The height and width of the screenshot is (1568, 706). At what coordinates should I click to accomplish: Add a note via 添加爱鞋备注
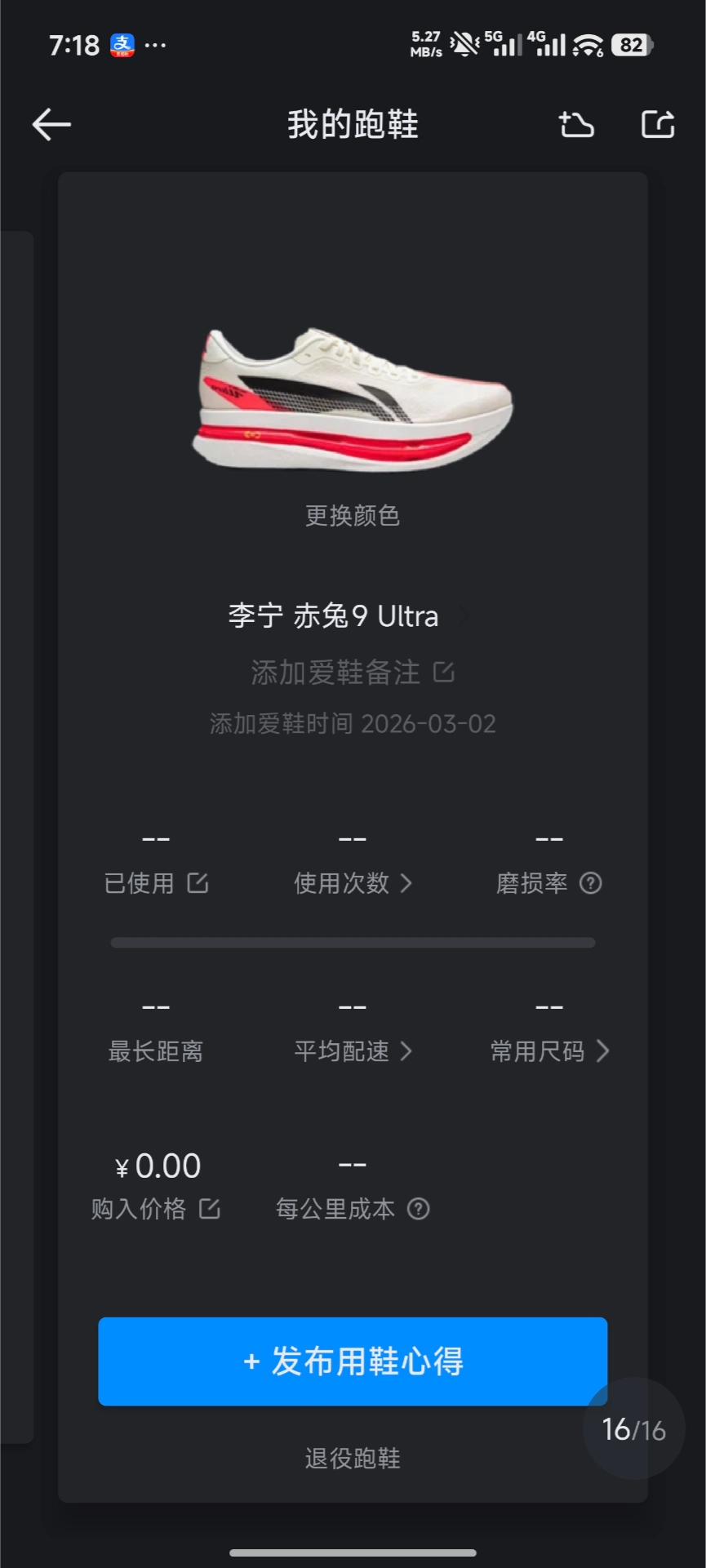(353, 673)
